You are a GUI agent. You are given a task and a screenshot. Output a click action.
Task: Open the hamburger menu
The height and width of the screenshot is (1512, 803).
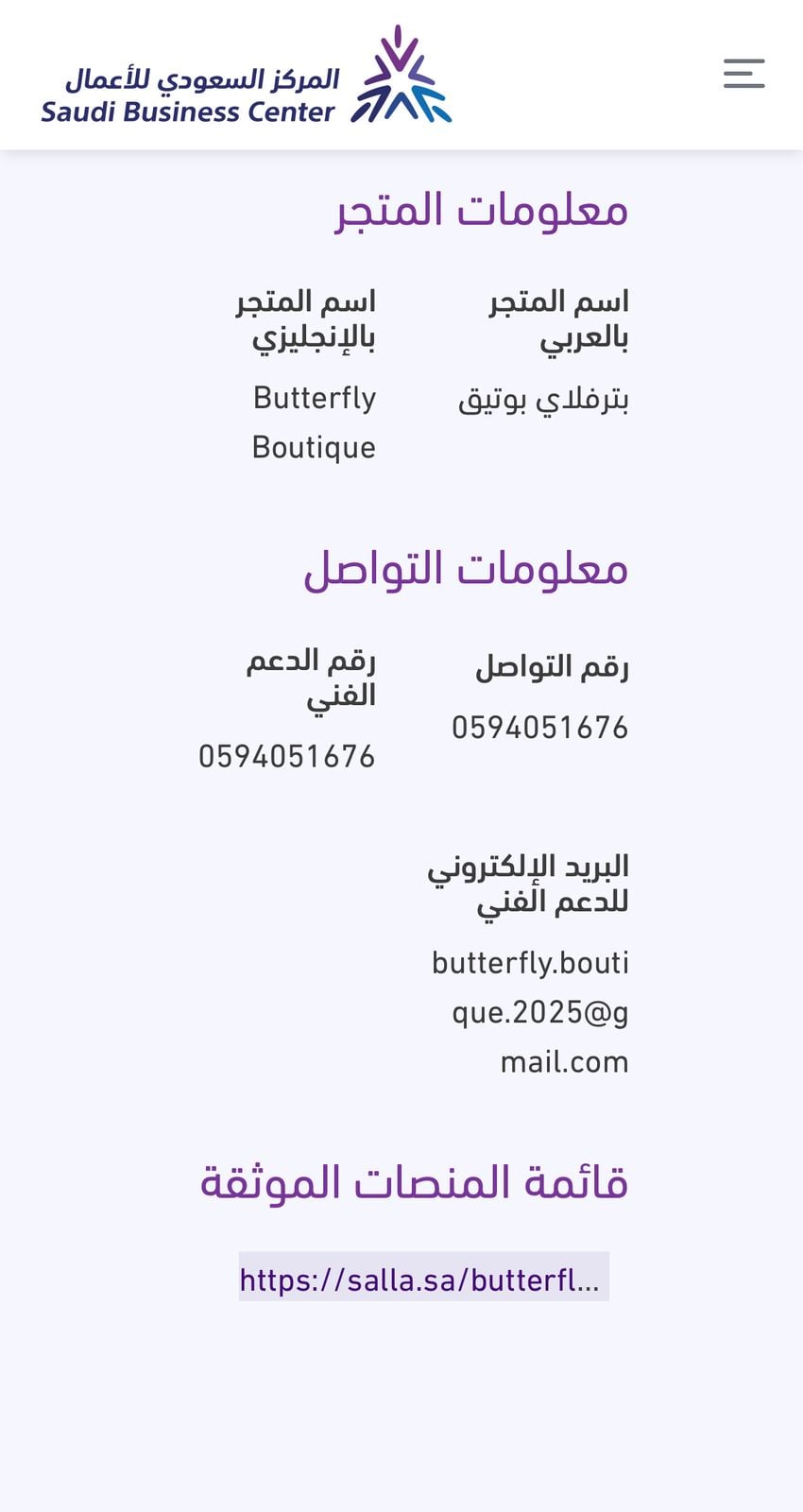(744, 74)
